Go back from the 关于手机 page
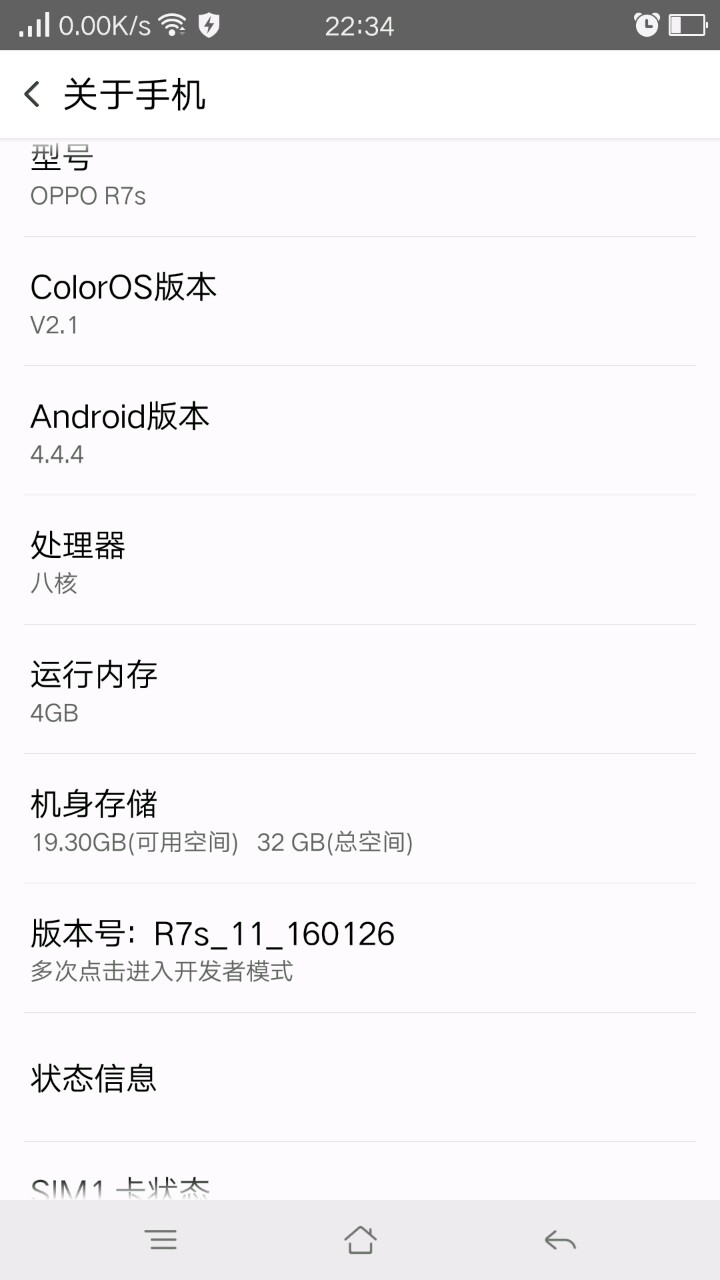This screenshot has width=720, height=1280. click(33, 95)
